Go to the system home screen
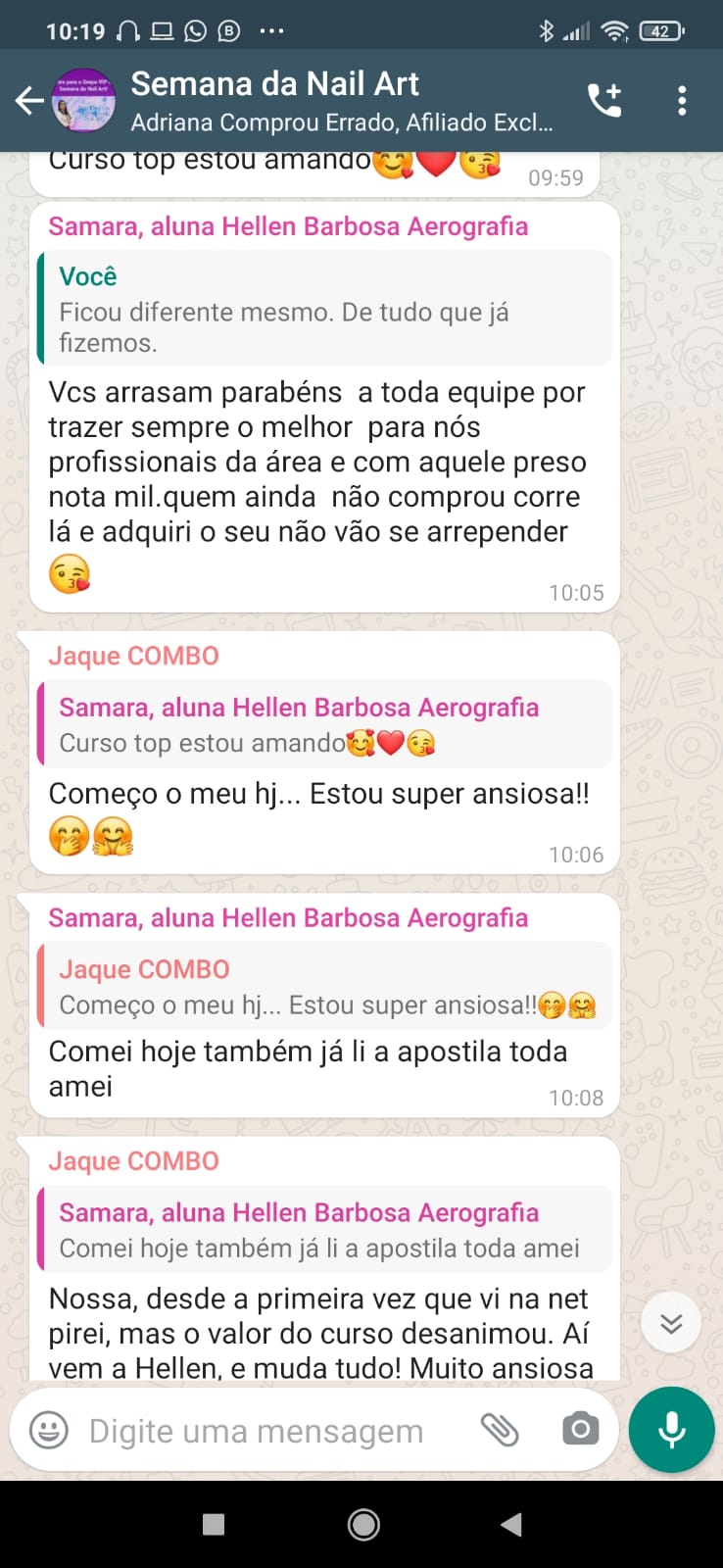 click(x=363, y=1524)
